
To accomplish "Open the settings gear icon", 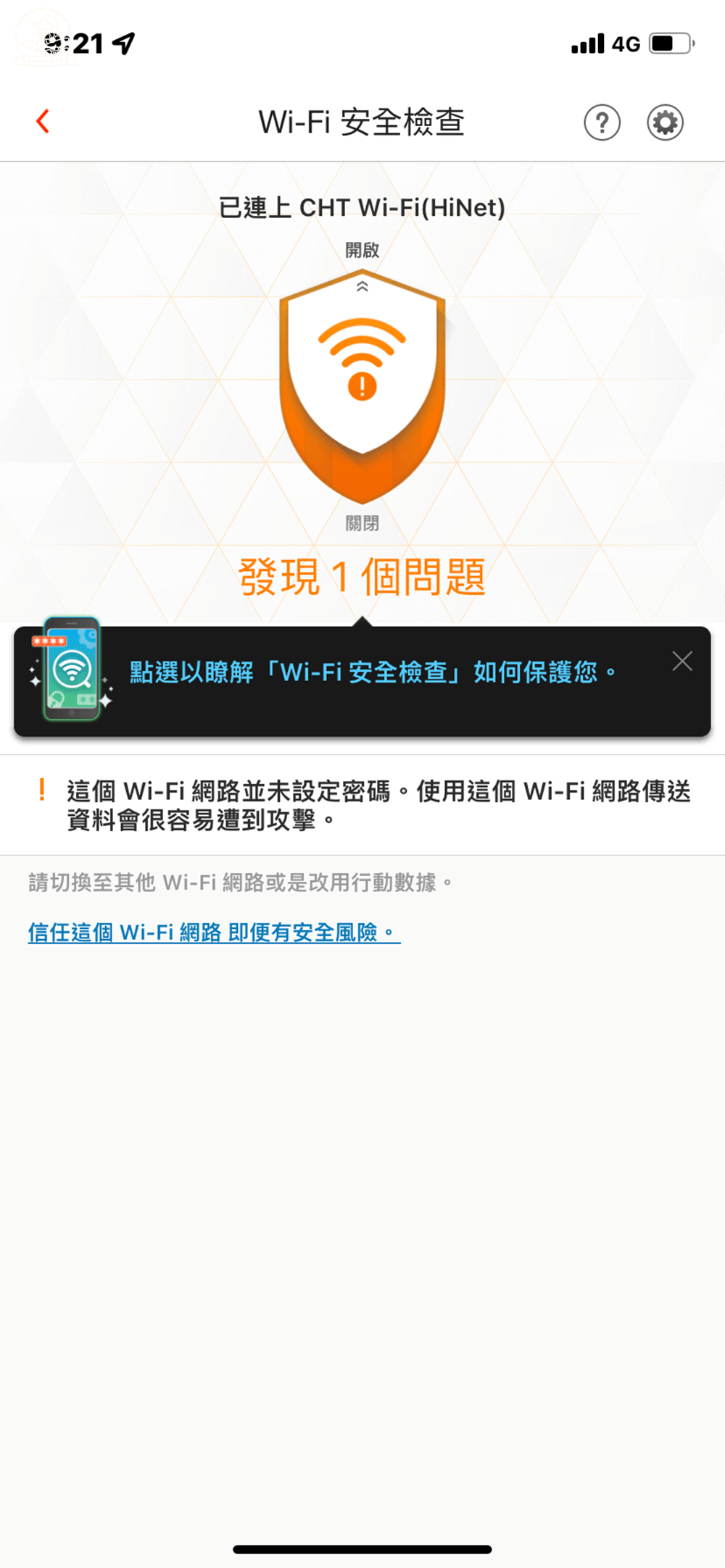I will click(665, 122).
